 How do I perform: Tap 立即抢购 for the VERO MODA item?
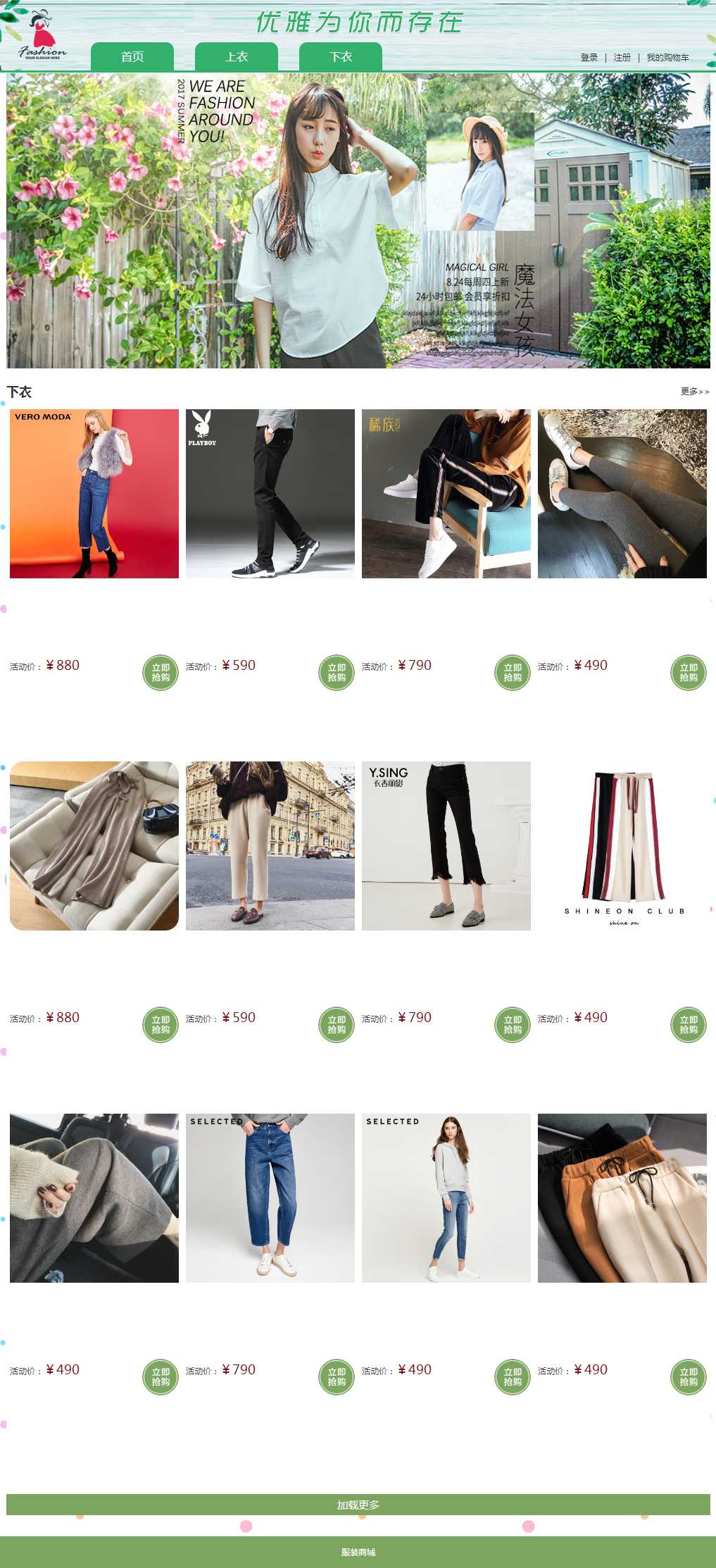(161, 673)
